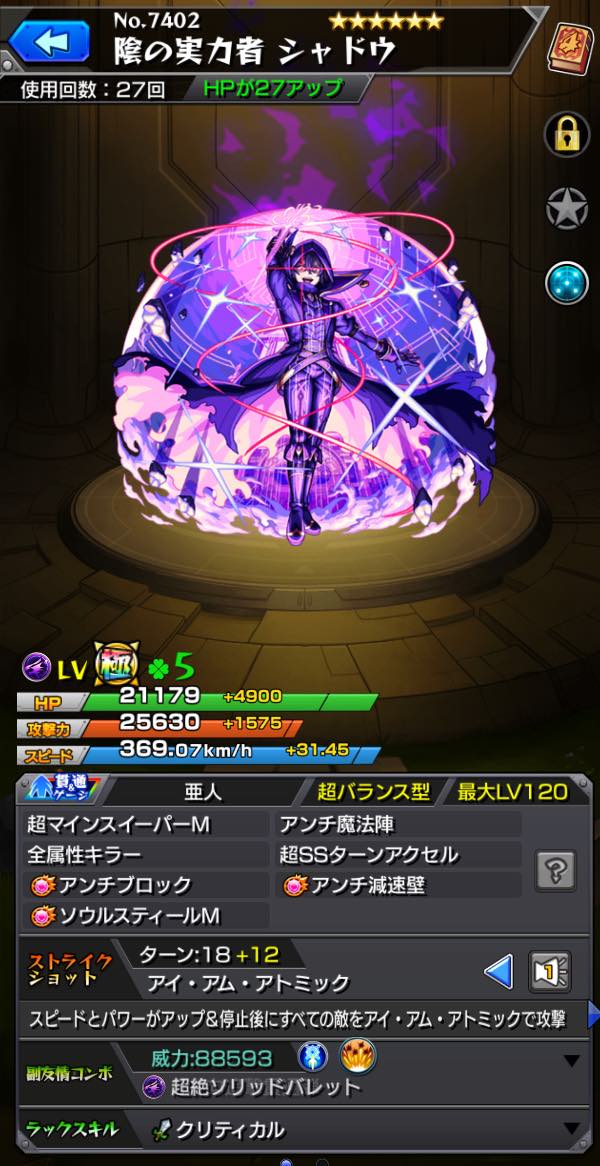Tap the blue orb icon
The image size is (600, 1166).
point(566,284)
